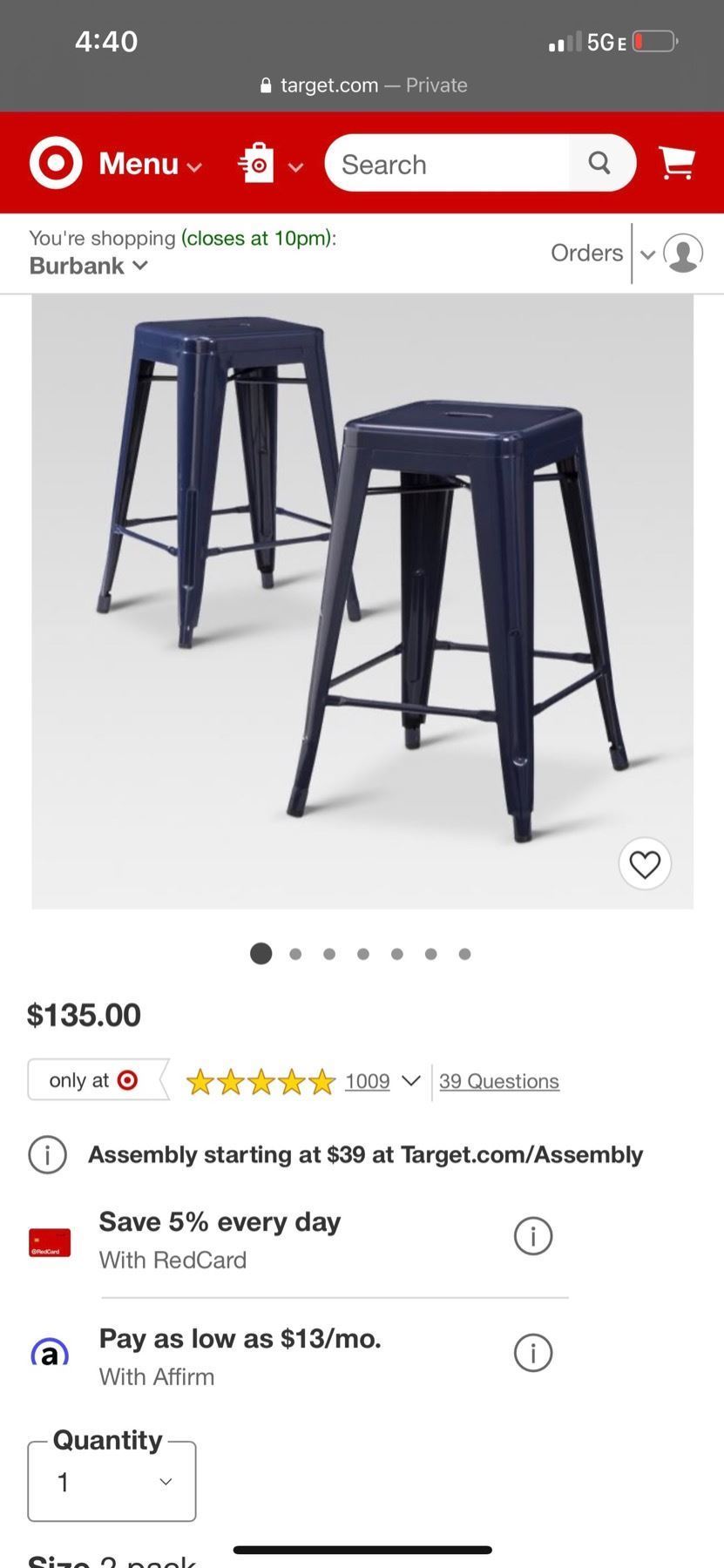Open the 39 Questions link

point(498,1081)
